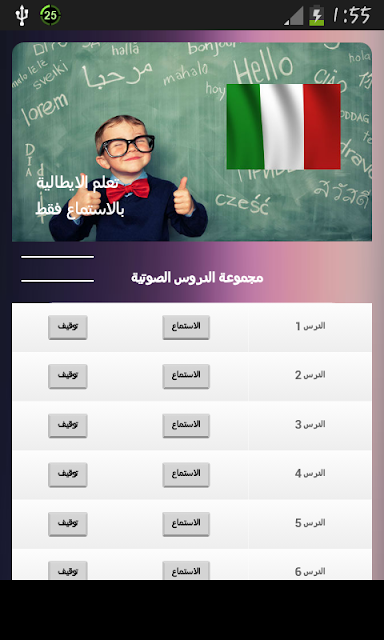Play lesson 2 with its الاستماع button
The image size is (384, 640).
(x=186, y=376)
